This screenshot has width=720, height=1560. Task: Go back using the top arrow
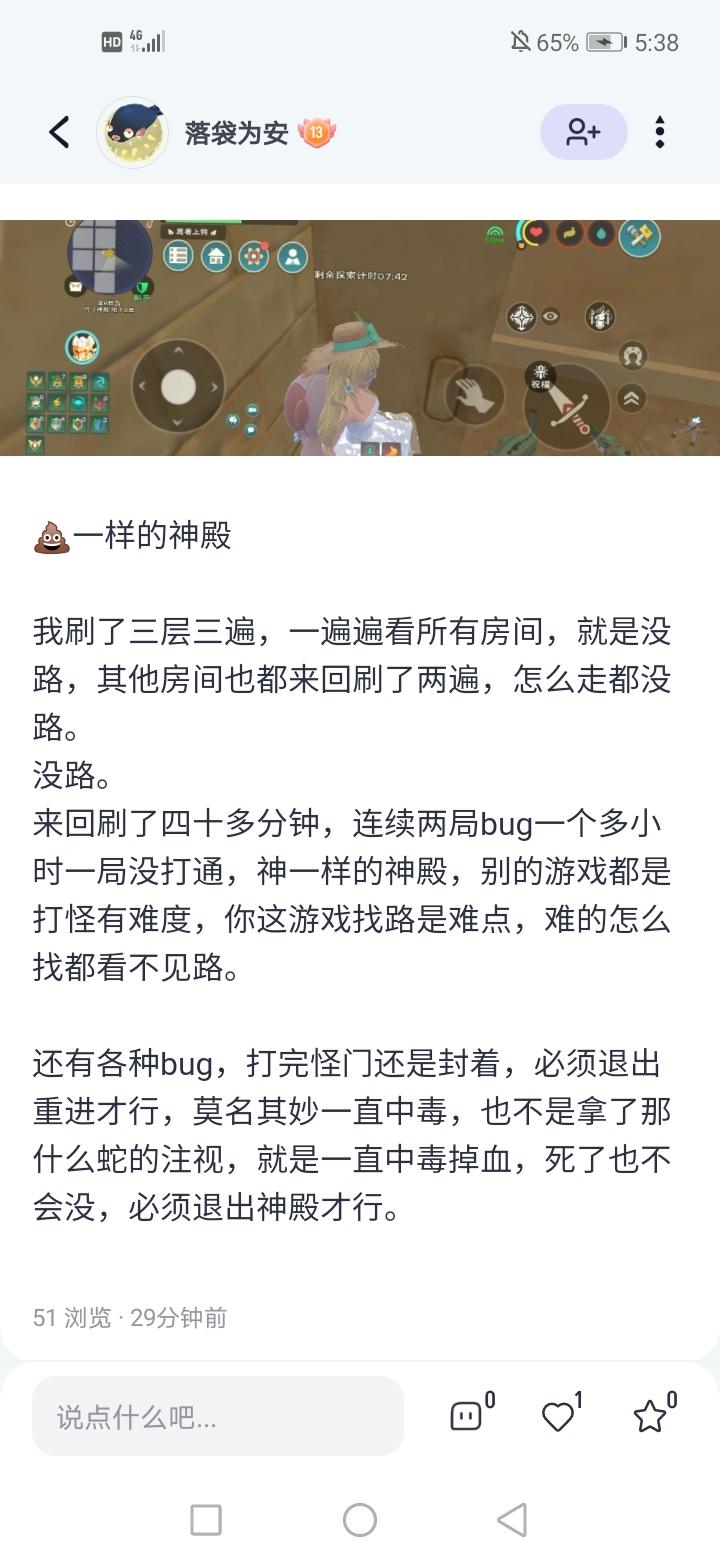tap(59, 132)
